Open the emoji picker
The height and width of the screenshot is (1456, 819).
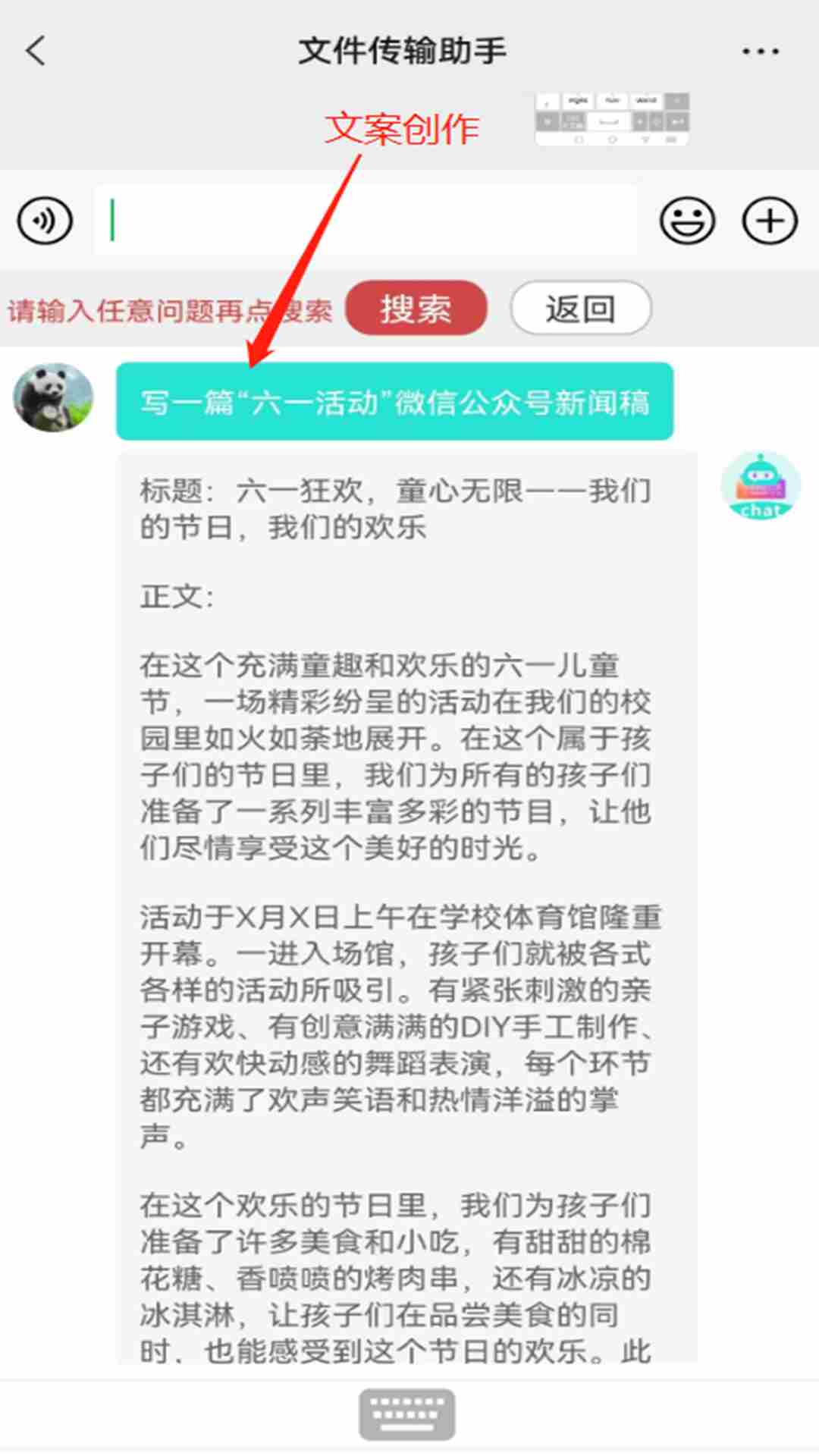[687, 221]
